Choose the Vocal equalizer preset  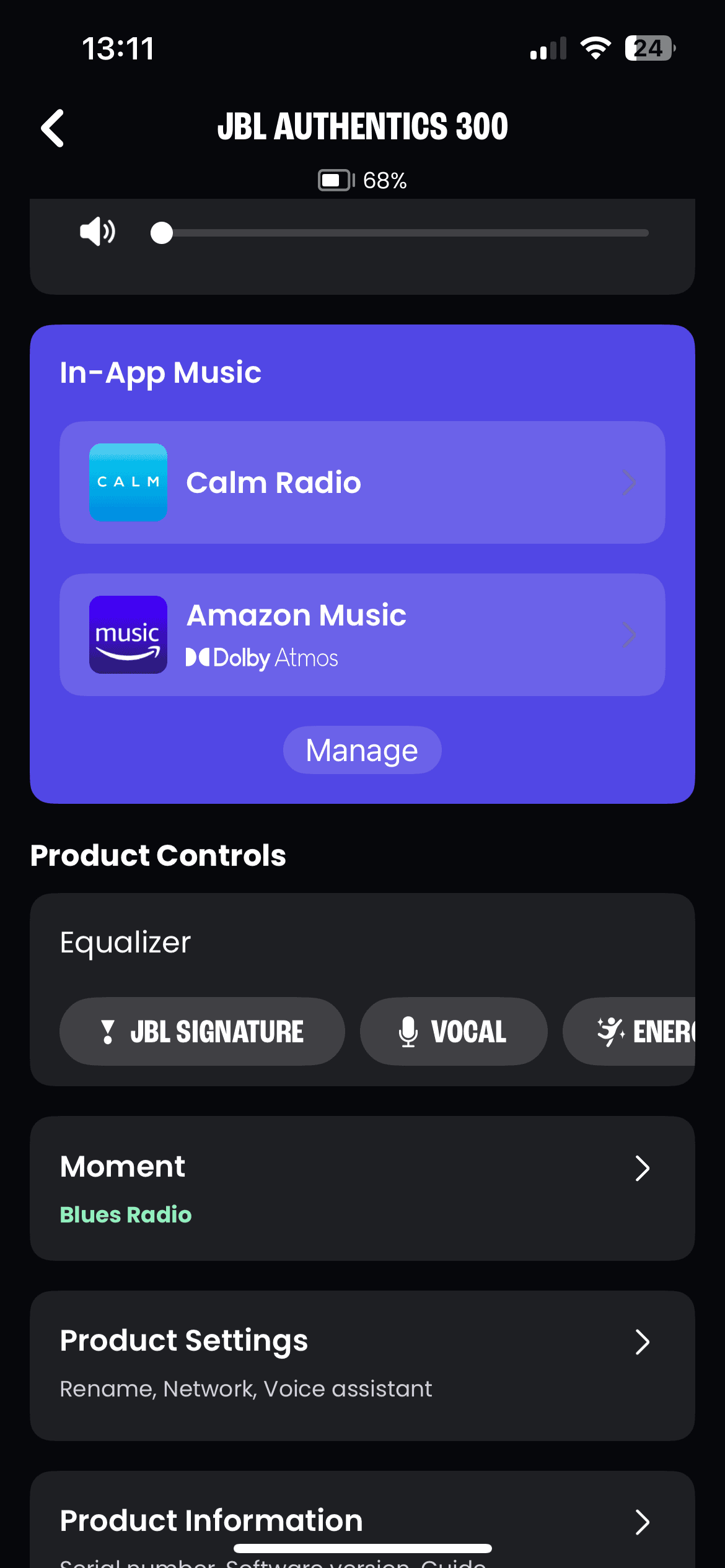point(454,1032)
